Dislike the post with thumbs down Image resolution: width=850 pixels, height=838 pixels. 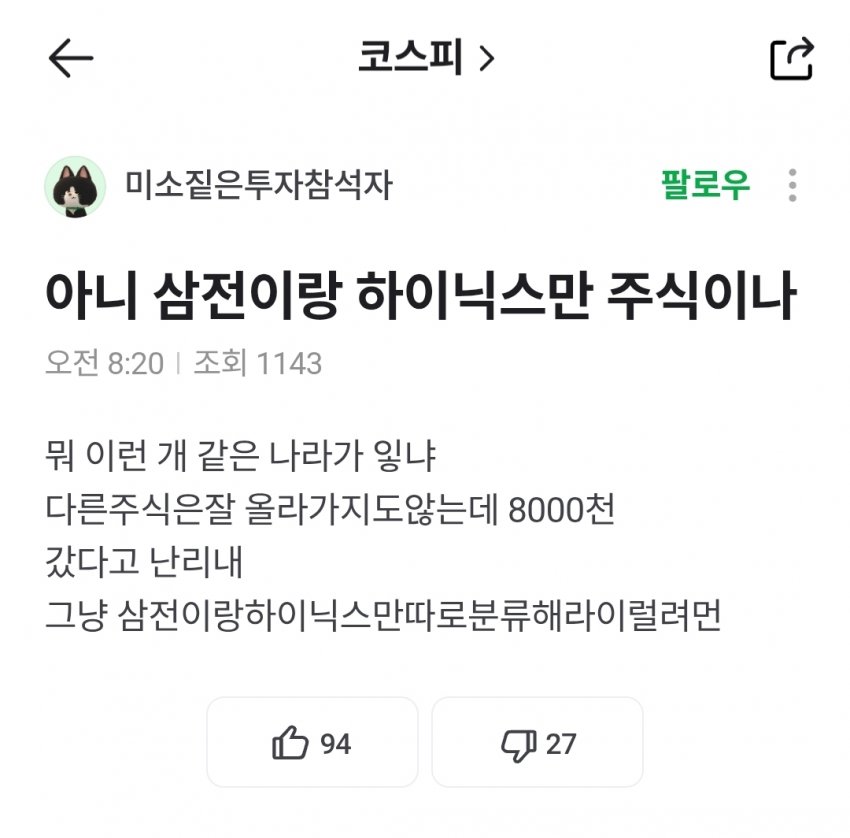537,742
